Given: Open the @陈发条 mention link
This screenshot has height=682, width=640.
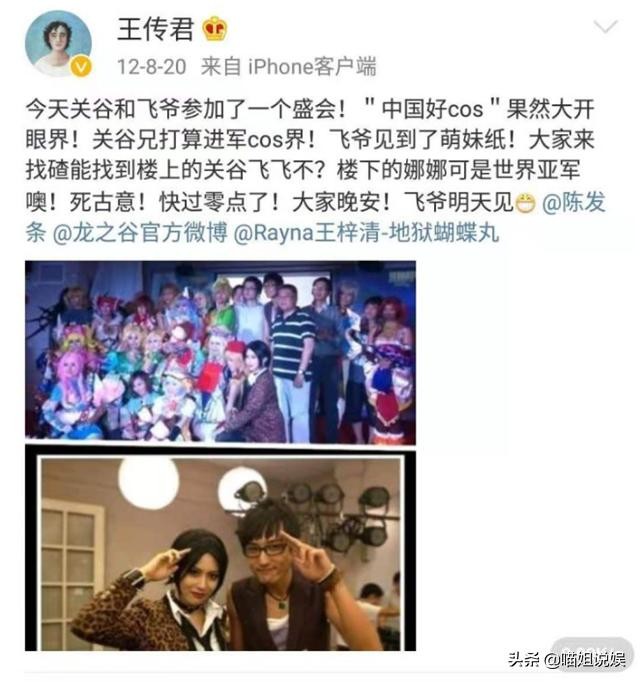Looking at the screenshot, I should tap(583, 206).
